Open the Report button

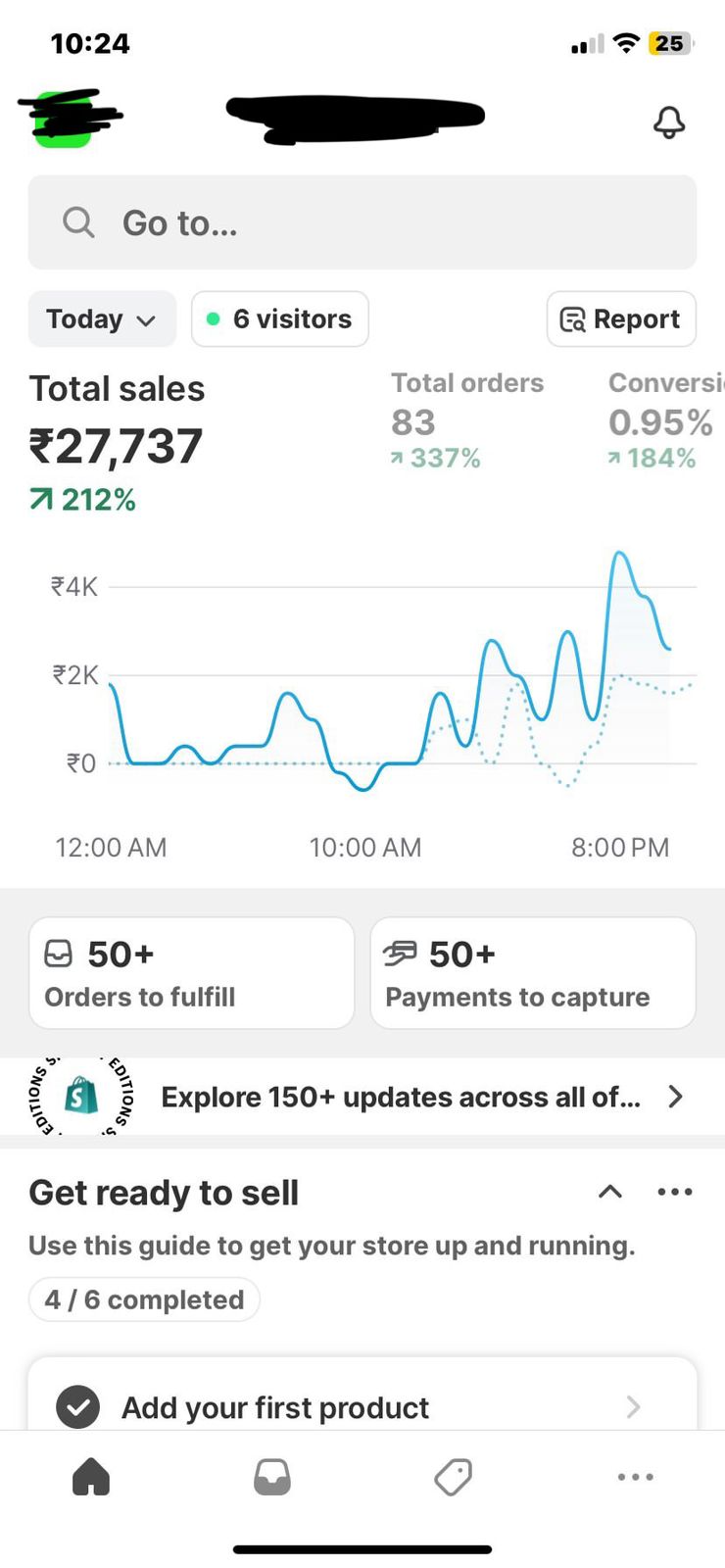pyautogui.click(x=620, y=319)
